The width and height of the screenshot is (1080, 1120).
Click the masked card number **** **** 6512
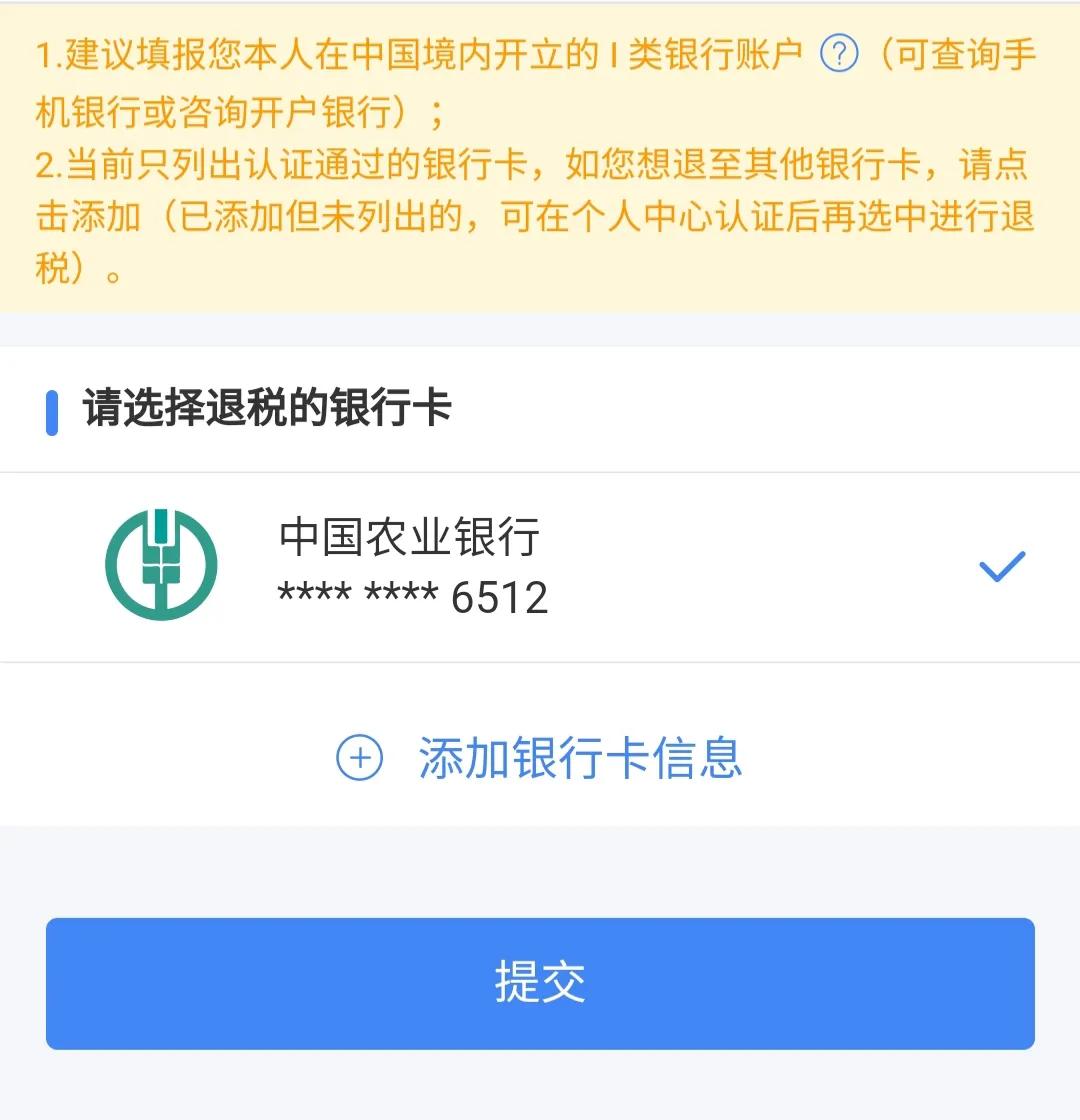410,598
